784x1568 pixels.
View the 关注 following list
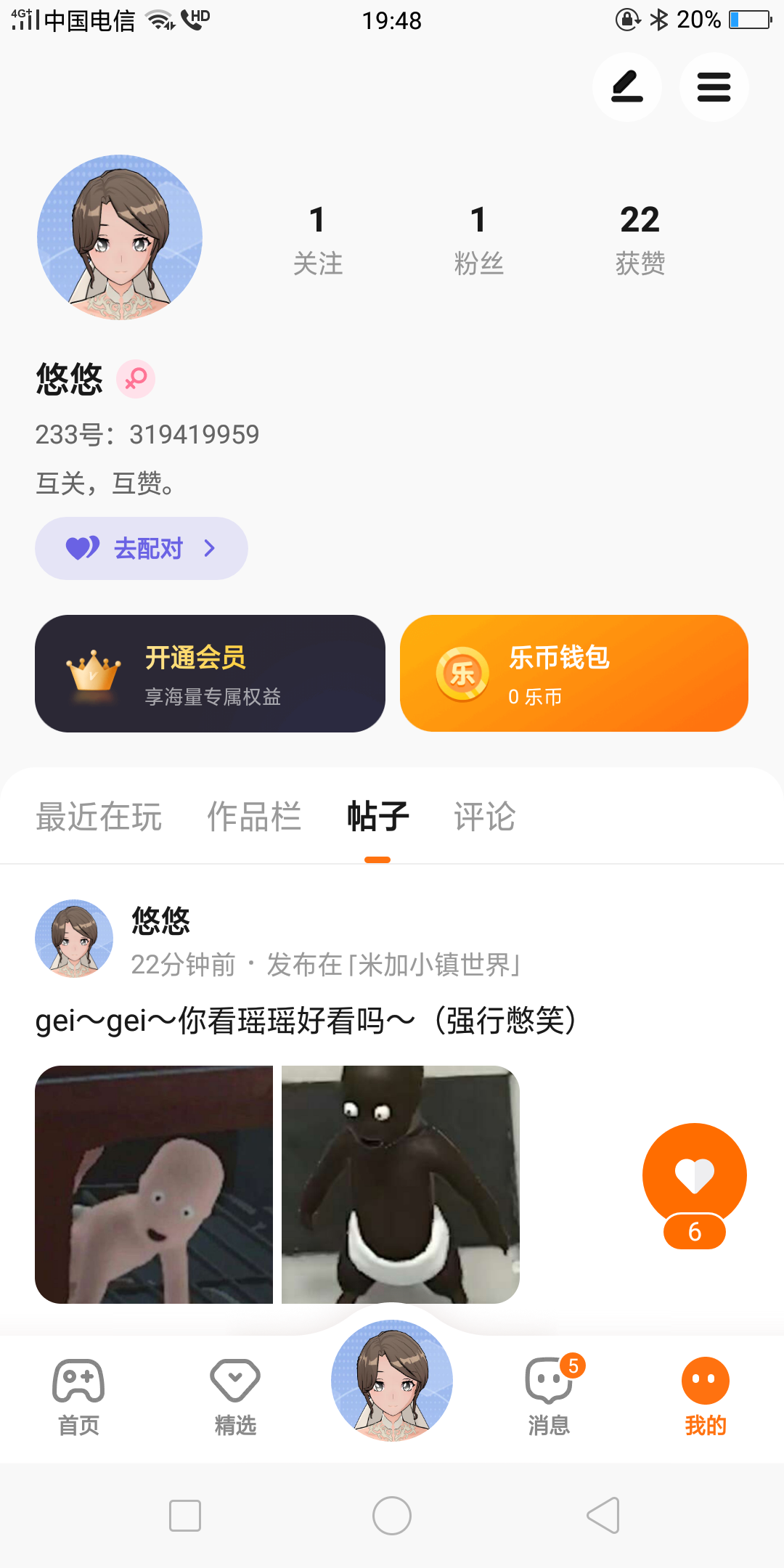(x=317, y=240)
